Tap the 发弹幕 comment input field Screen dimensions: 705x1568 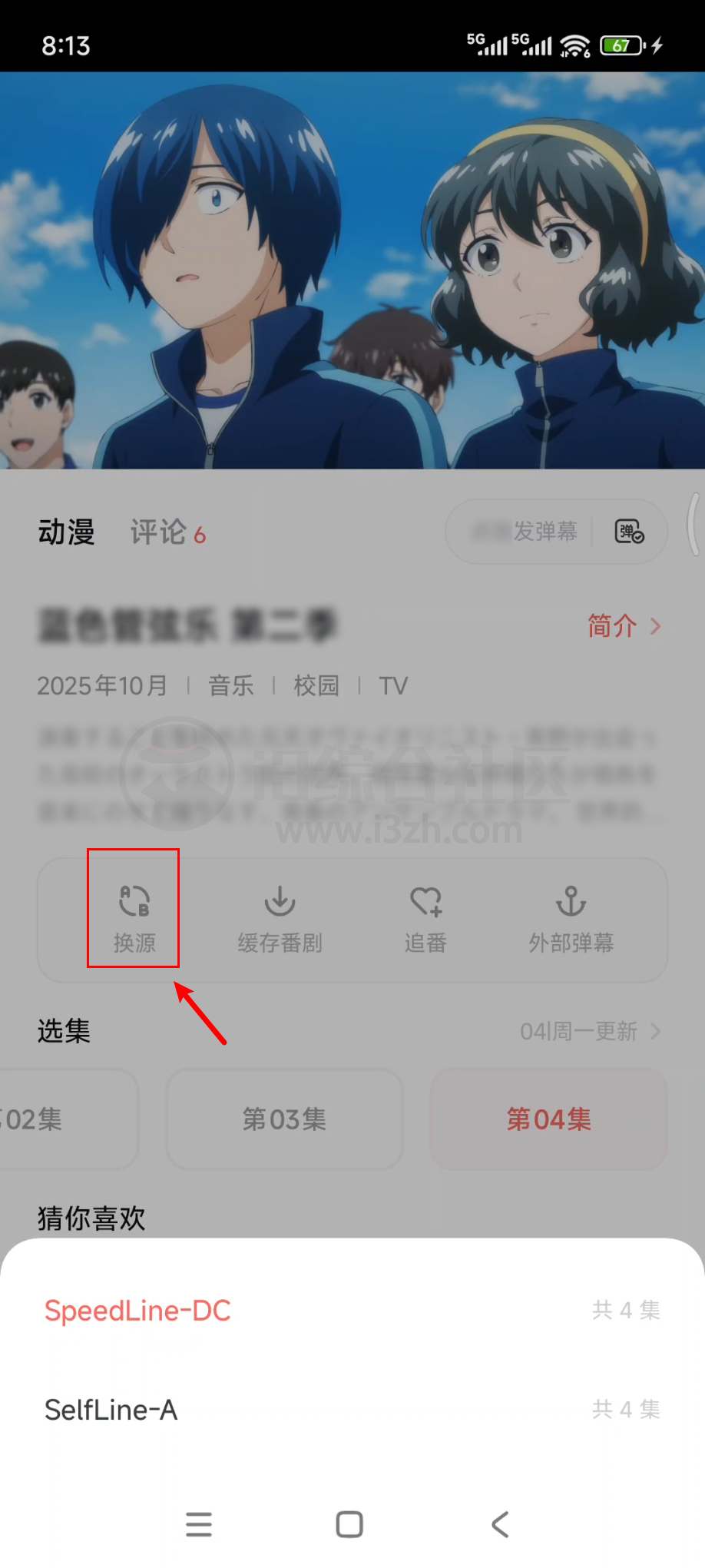point(538,531)
